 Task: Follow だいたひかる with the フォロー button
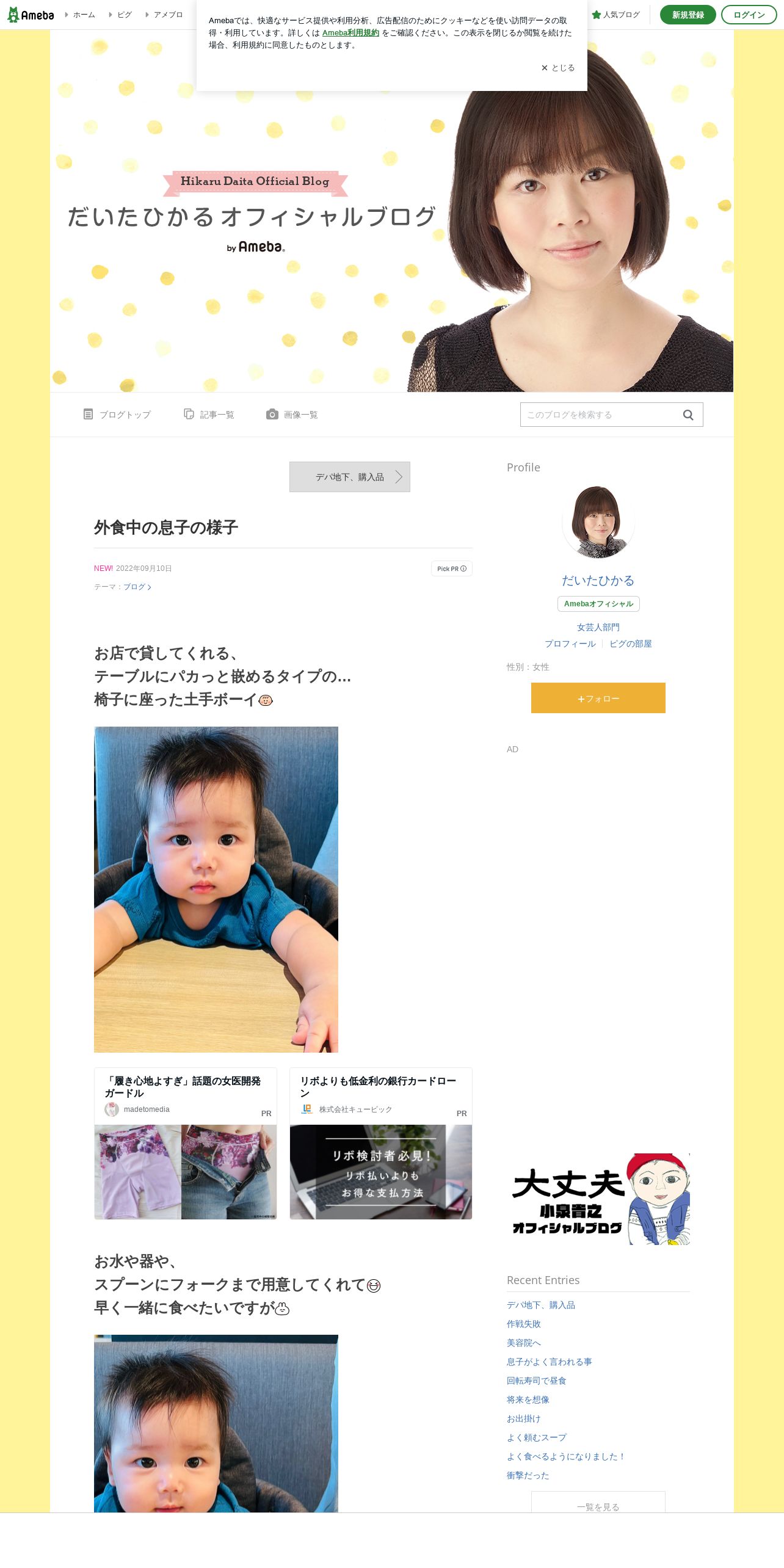tap(598, 698)
